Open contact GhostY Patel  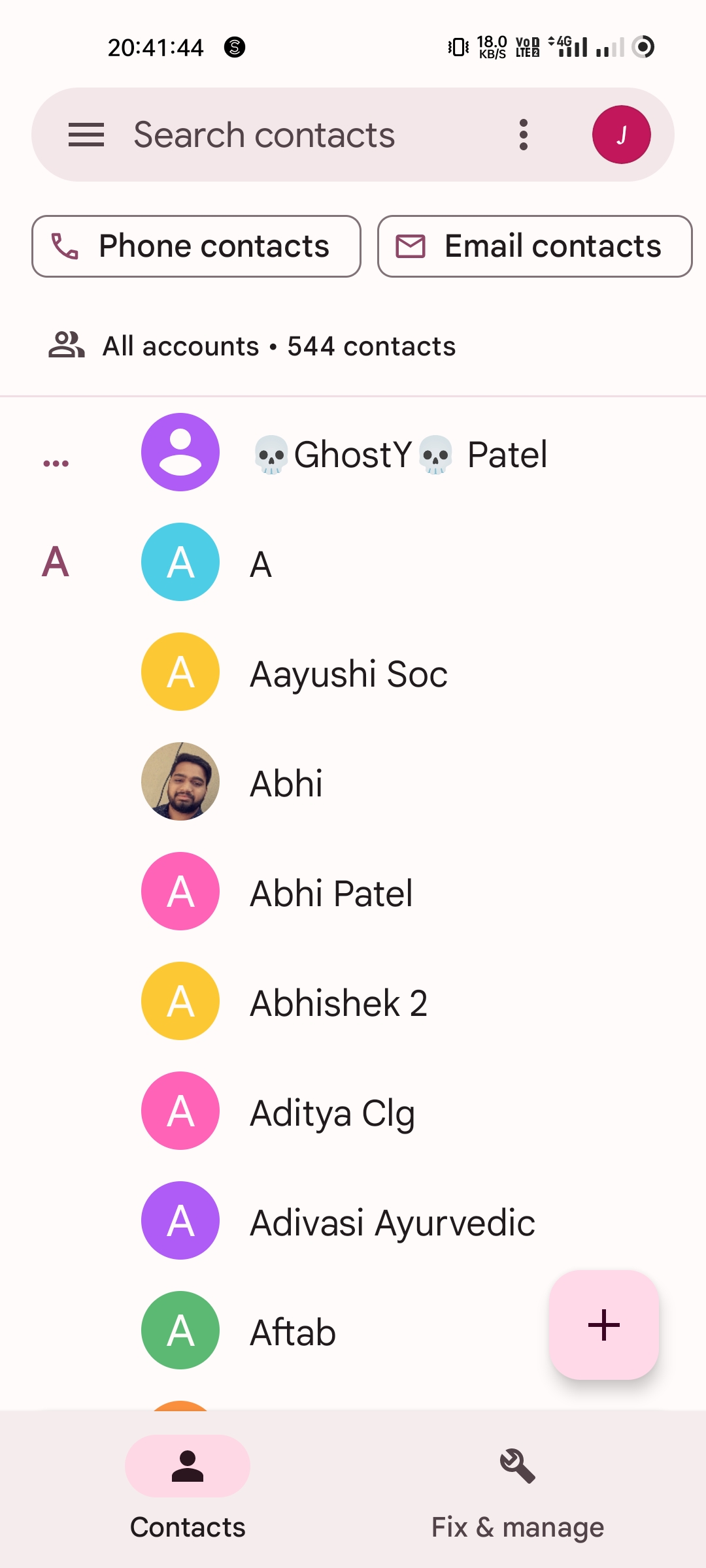point(353,453)
